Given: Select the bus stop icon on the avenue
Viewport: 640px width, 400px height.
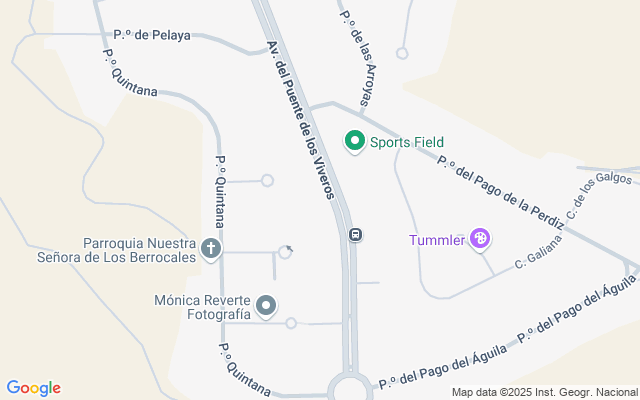Looking at the screenshot, I should (355, 235).
